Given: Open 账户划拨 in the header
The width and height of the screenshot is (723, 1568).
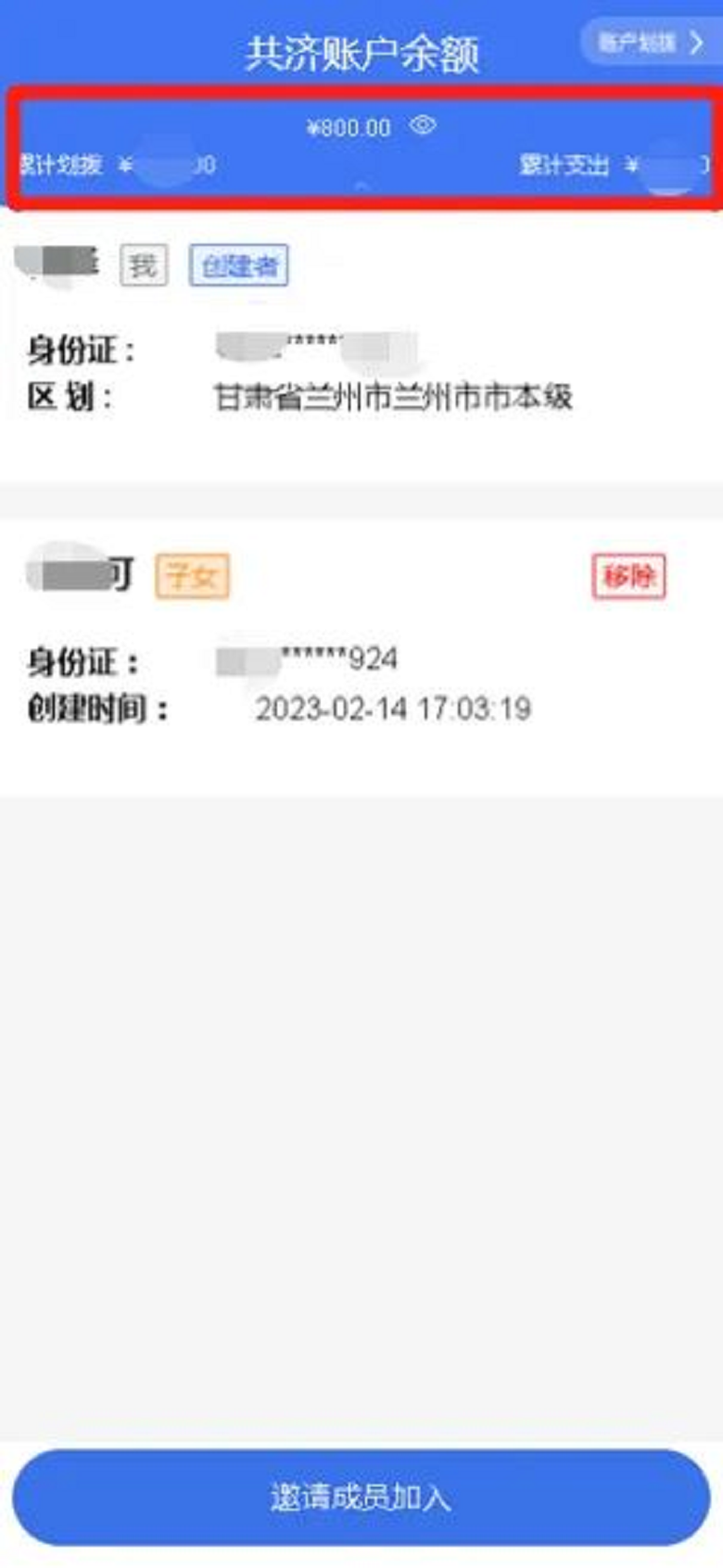Looking at the screenshot, I should click(650, 43).
